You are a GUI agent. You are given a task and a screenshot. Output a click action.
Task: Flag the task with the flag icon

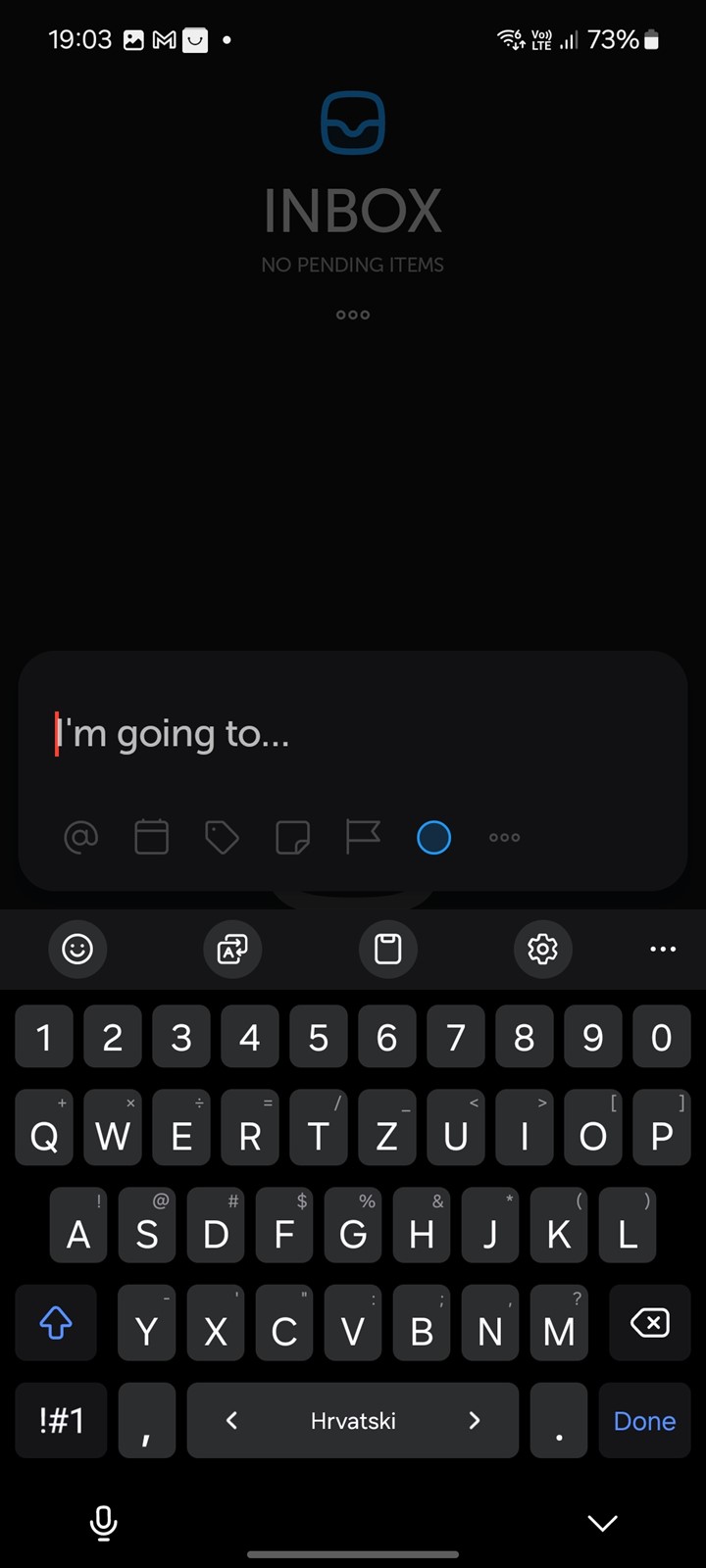click(x=363, y=838)
